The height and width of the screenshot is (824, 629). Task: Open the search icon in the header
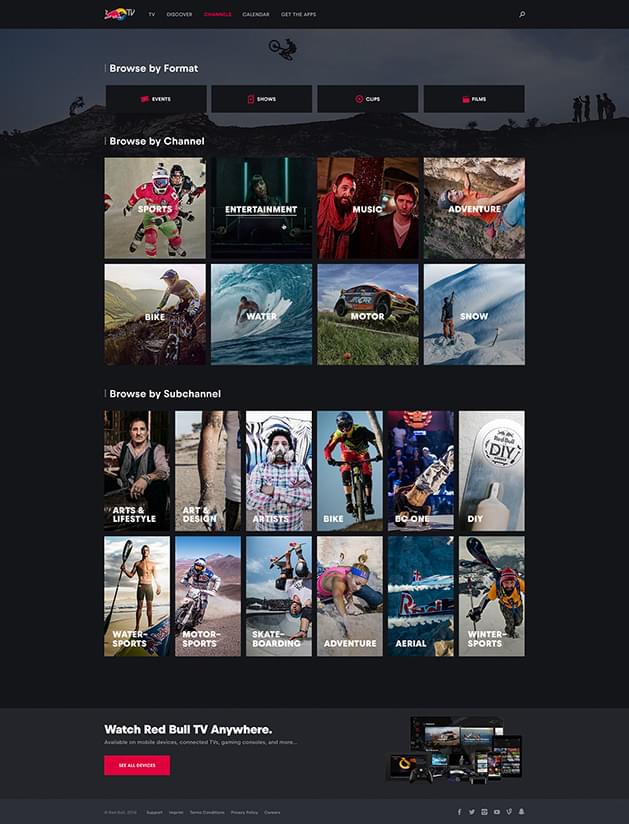522,15
